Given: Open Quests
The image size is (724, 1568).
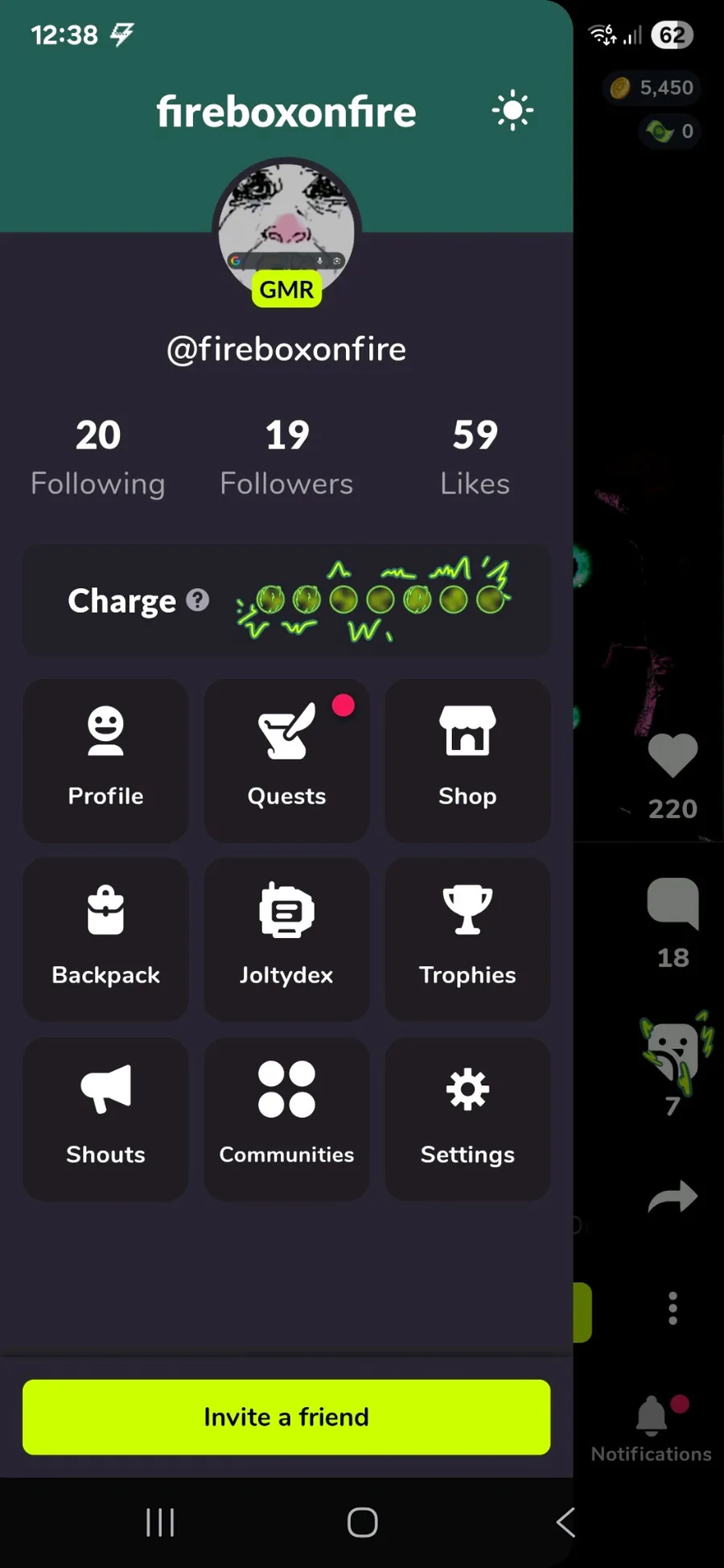Looking at the screenshot, I should 286,760.
